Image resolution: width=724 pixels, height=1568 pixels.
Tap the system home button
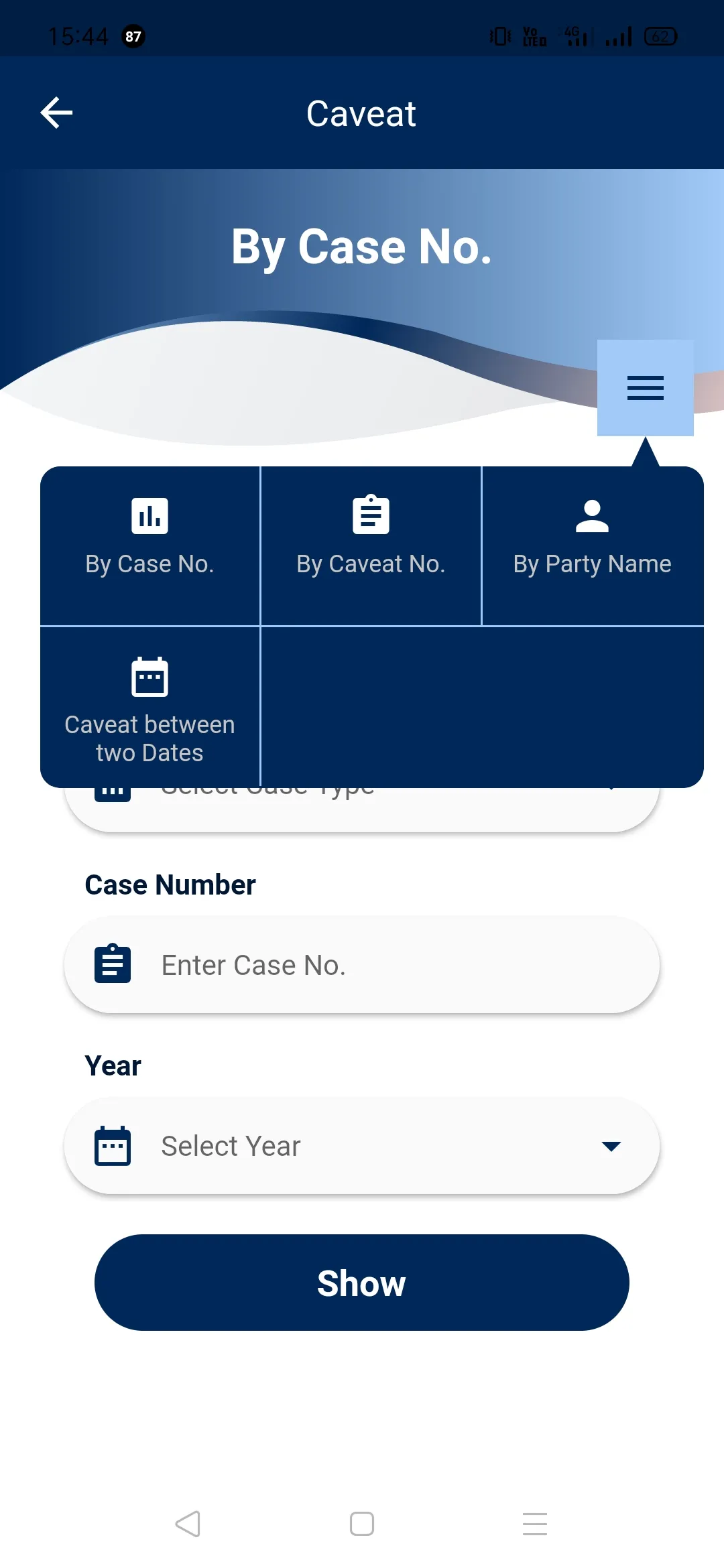coord(362,1524)
